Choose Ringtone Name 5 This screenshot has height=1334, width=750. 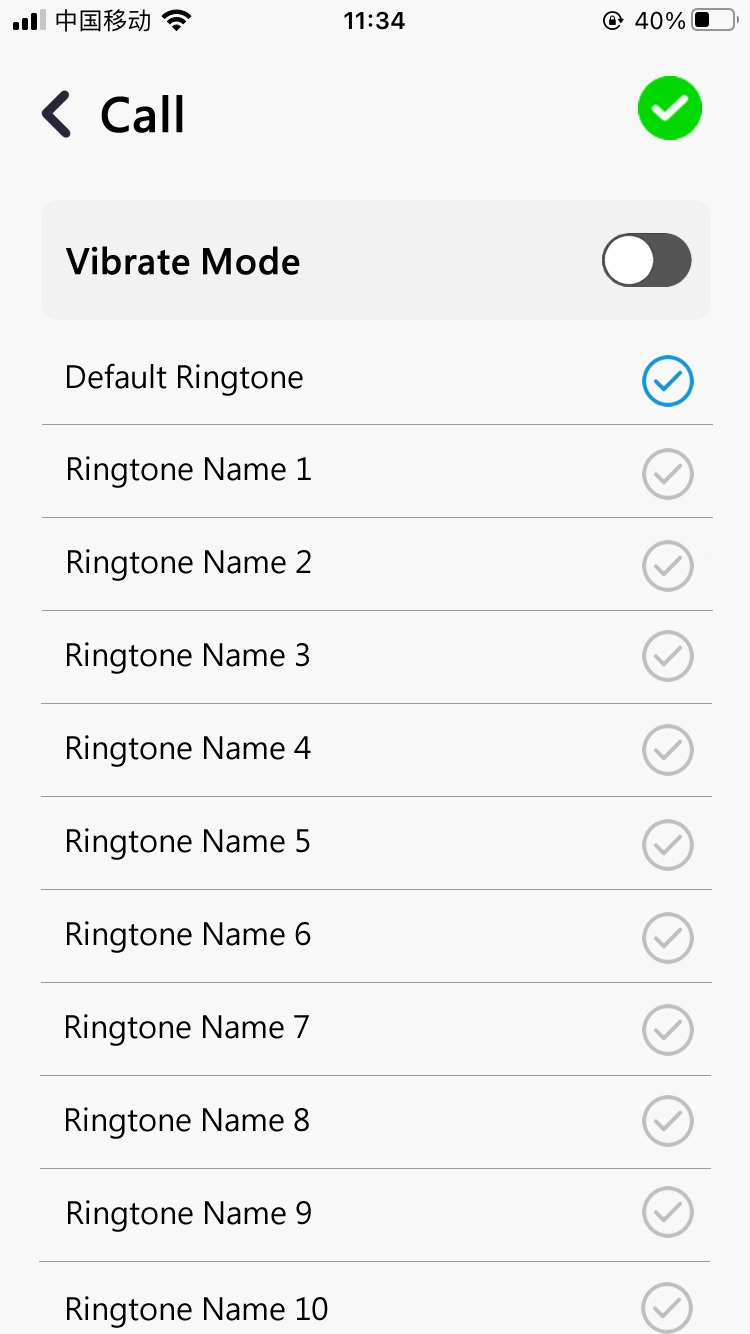376,843
